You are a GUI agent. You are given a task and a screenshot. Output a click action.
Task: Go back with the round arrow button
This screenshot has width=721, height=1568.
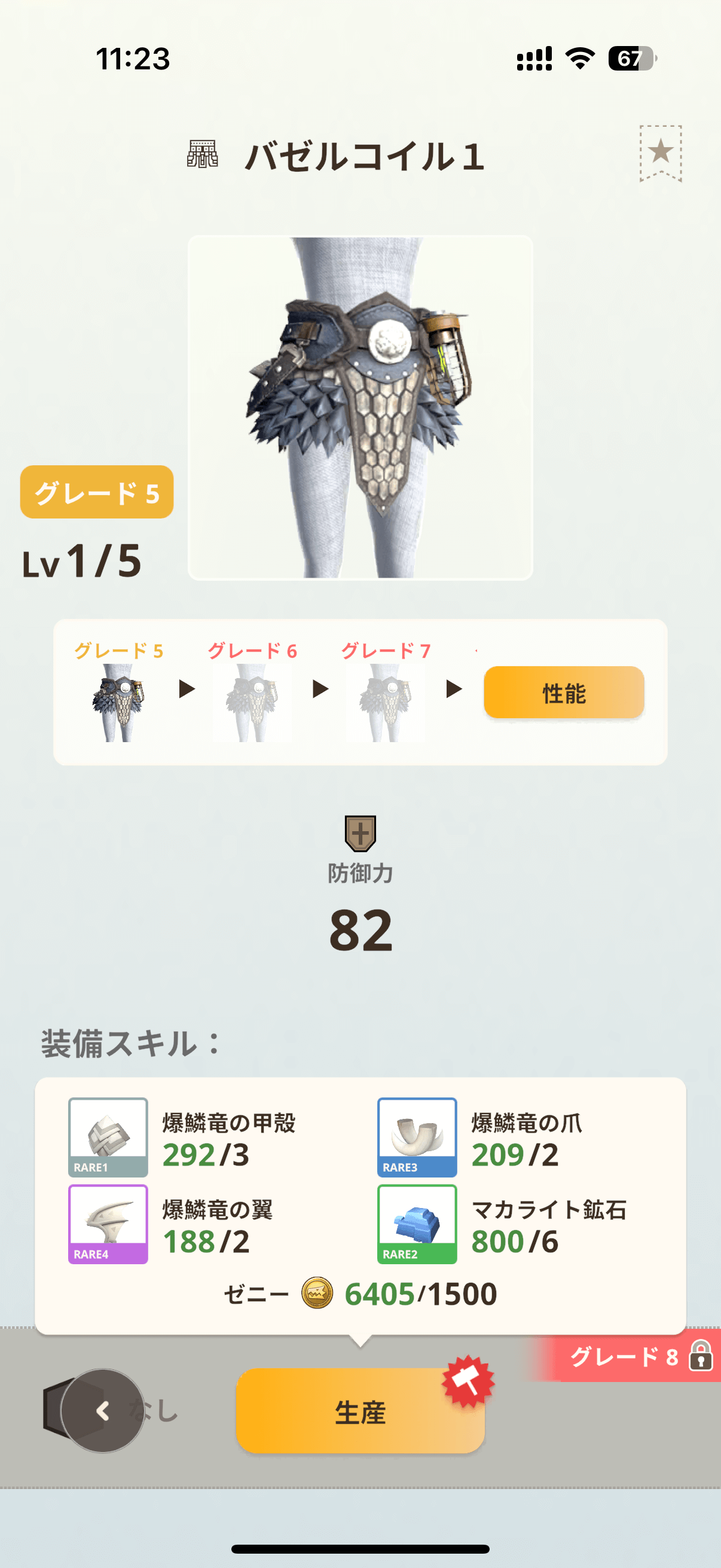coord(102,1411)
